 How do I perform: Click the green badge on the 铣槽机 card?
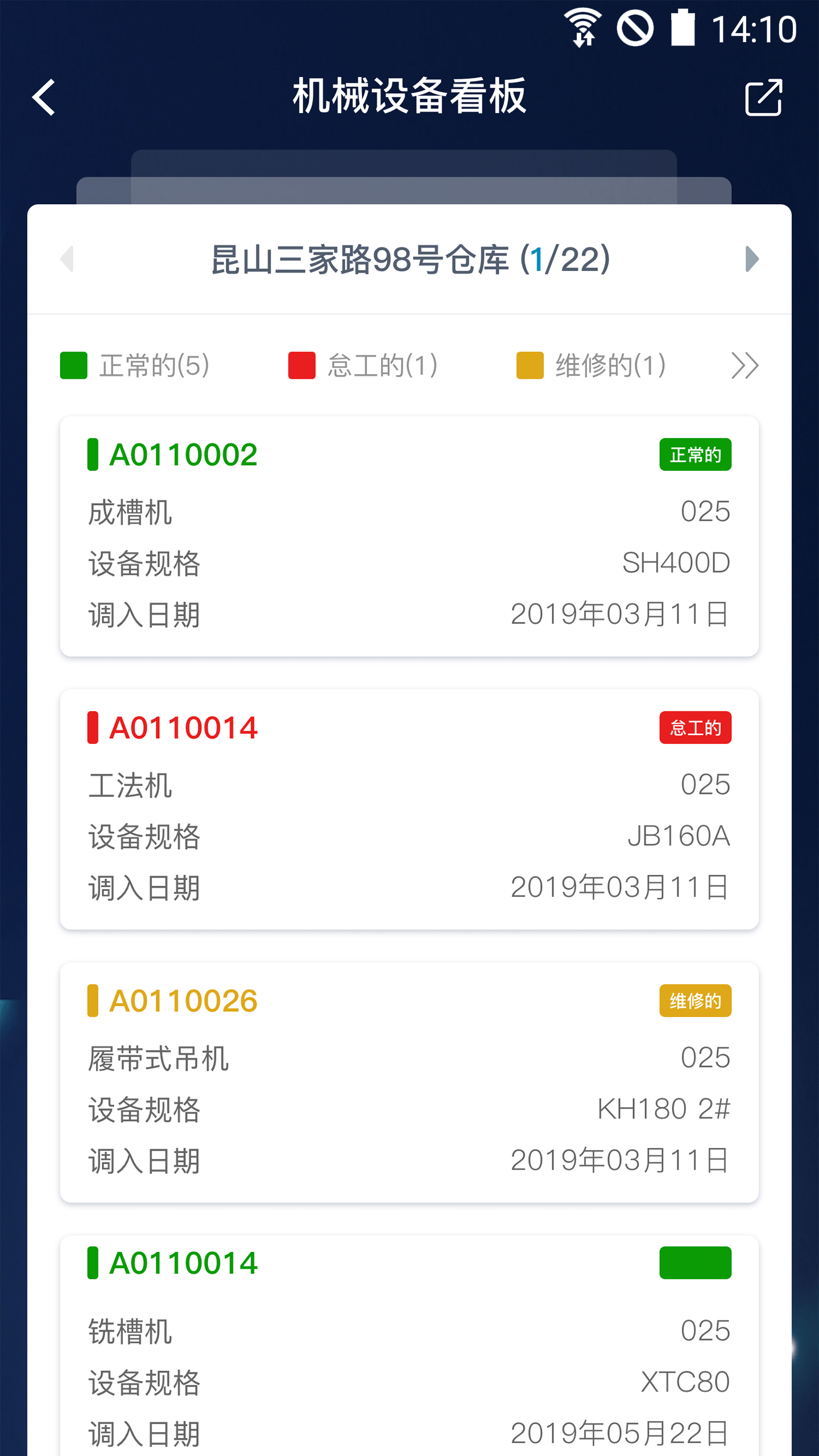click(x=695, y=1265)
